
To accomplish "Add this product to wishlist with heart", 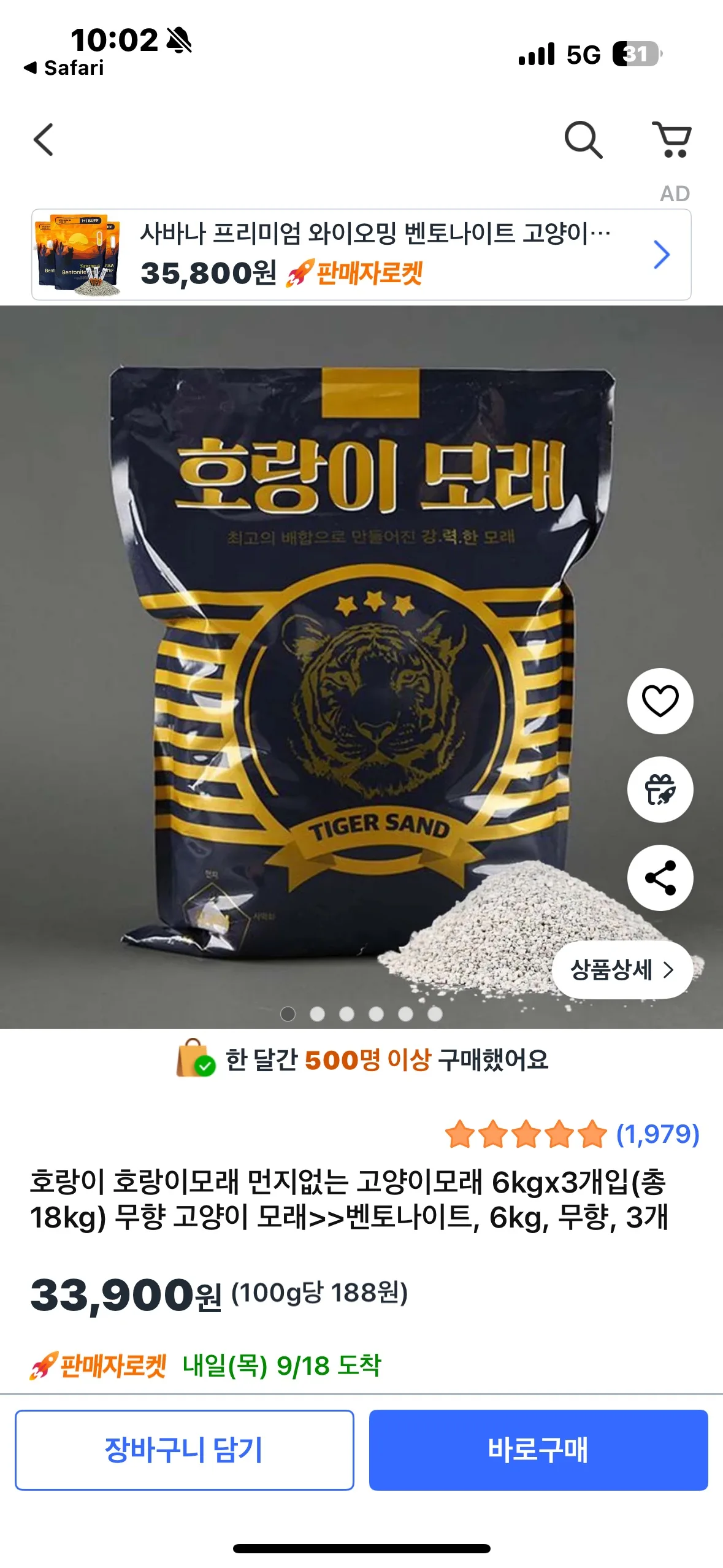I will point(660,701).
